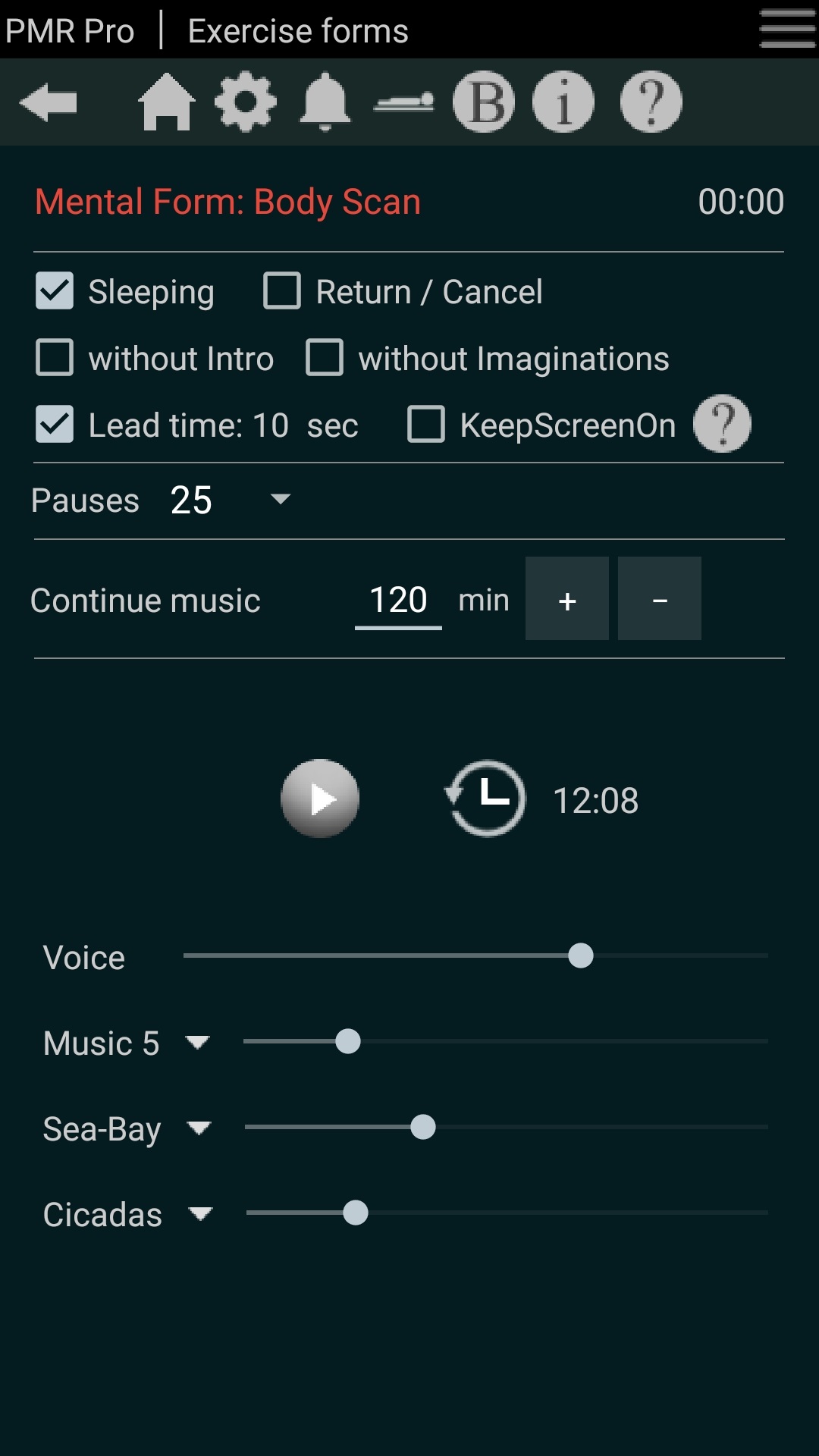Click the notification bell icon

point(325,101)
